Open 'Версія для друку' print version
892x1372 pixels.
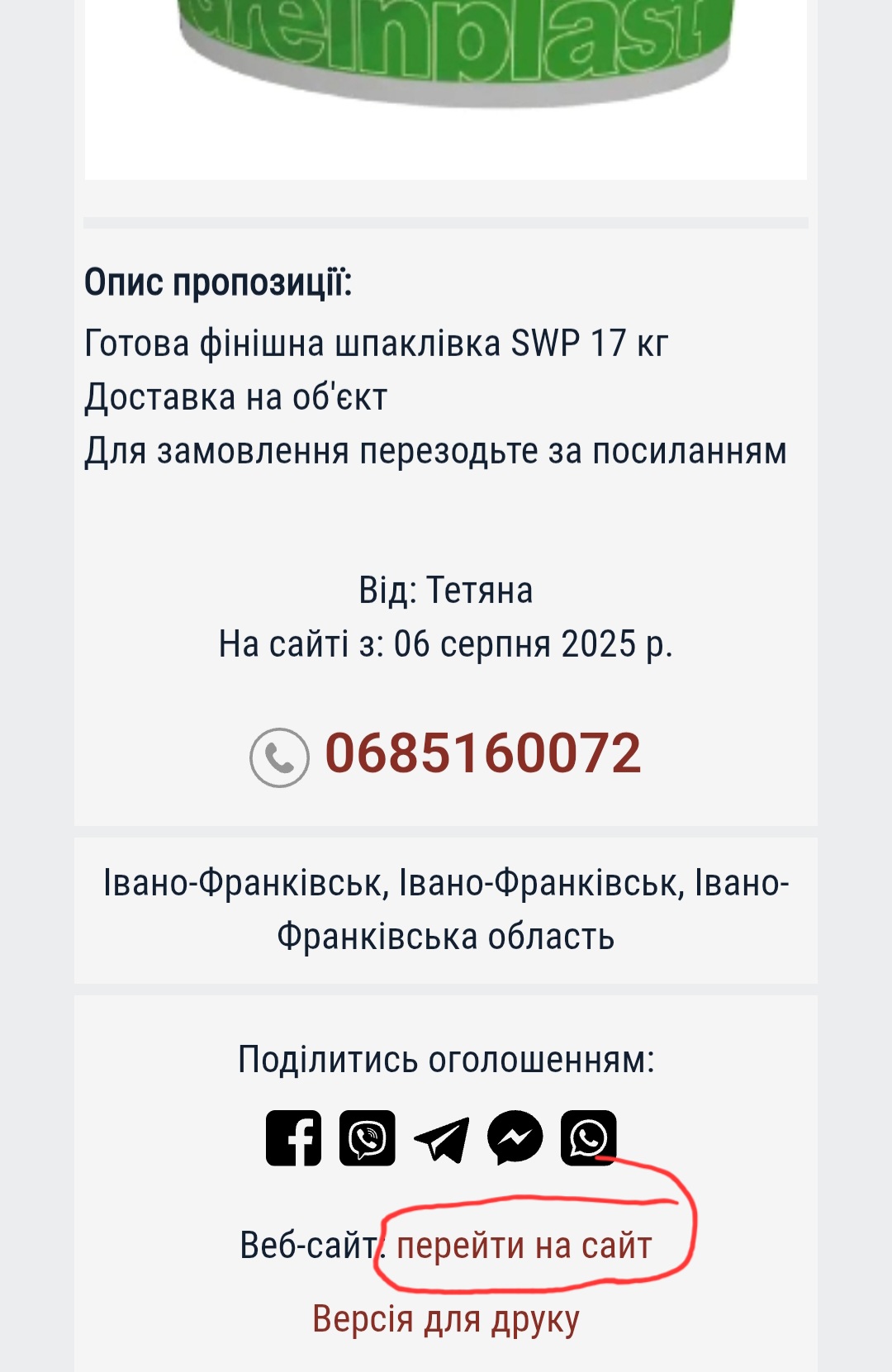point(446,1319)
